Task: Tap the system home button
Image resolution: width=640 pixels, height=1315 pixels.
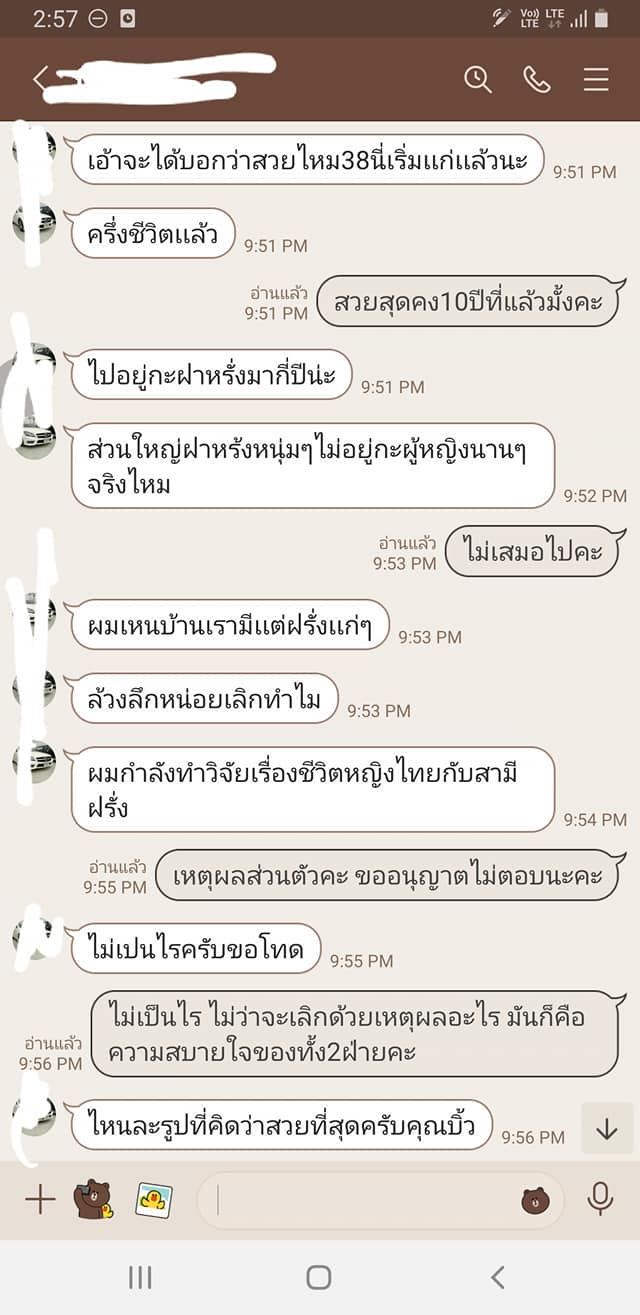Action: (x=319, y=1277)
